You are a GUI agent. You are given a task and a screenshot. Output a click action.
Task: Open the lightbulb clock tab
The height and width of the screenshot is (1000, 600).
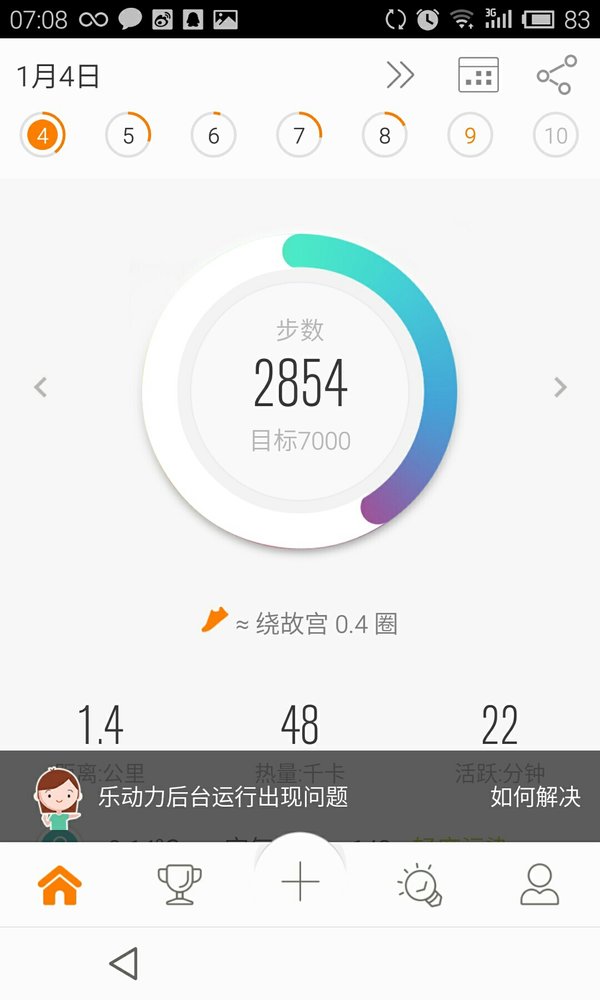(x=420, y=885)
